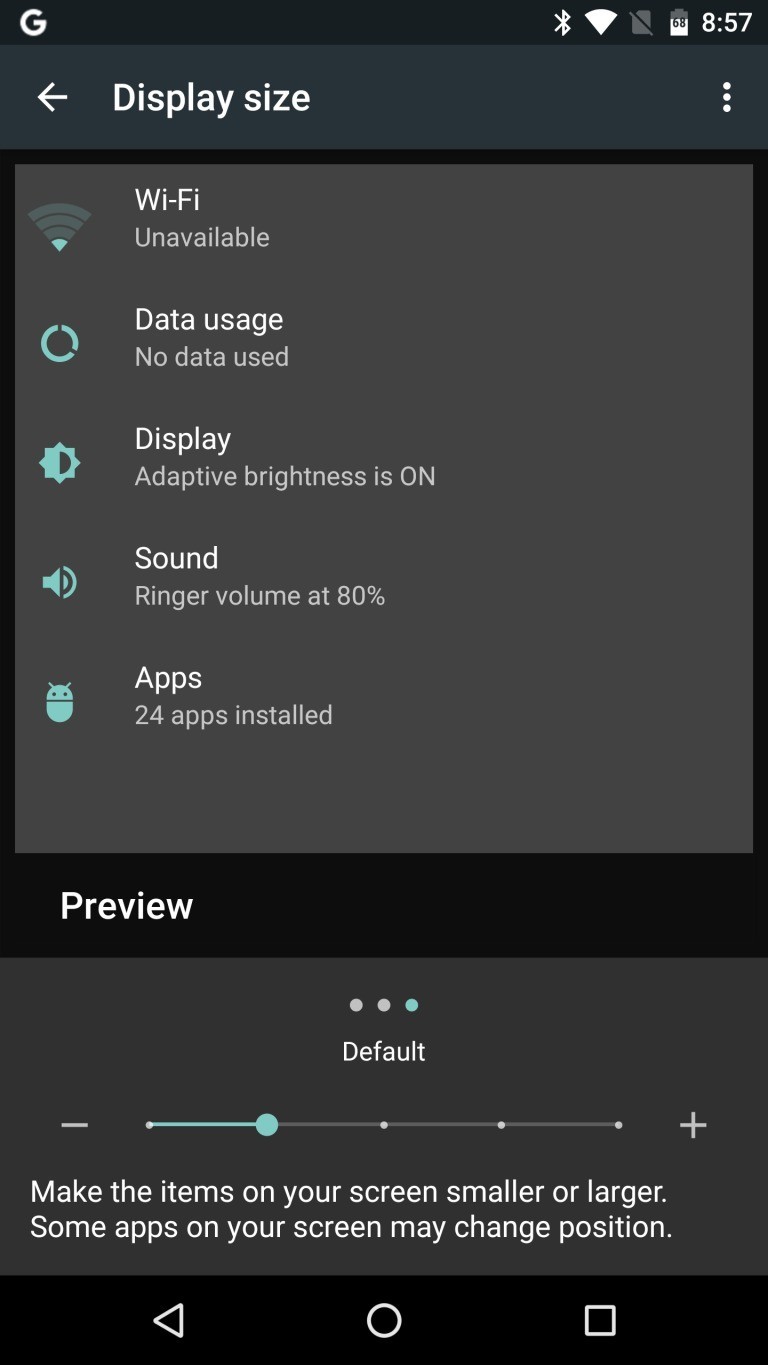Viewport: 768px width, 1365px height.
Task: Select the Sound speaker icon
Action: [x=59, y=581]
